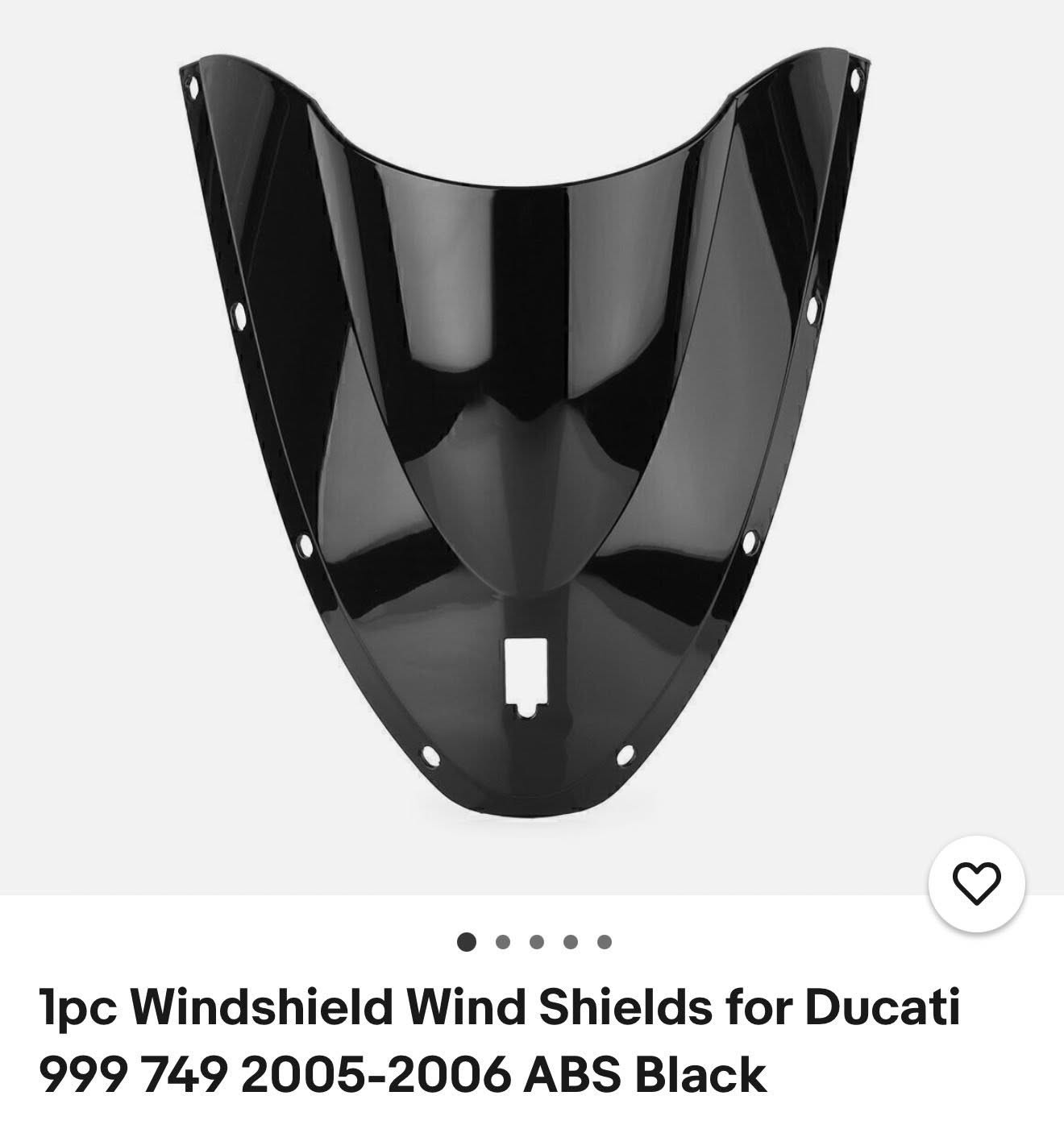The width and height of the screenshot is (1064, 1129).
Task: Open the black windshield product photo
Action: pyautogui.click(x=528, y=435)
